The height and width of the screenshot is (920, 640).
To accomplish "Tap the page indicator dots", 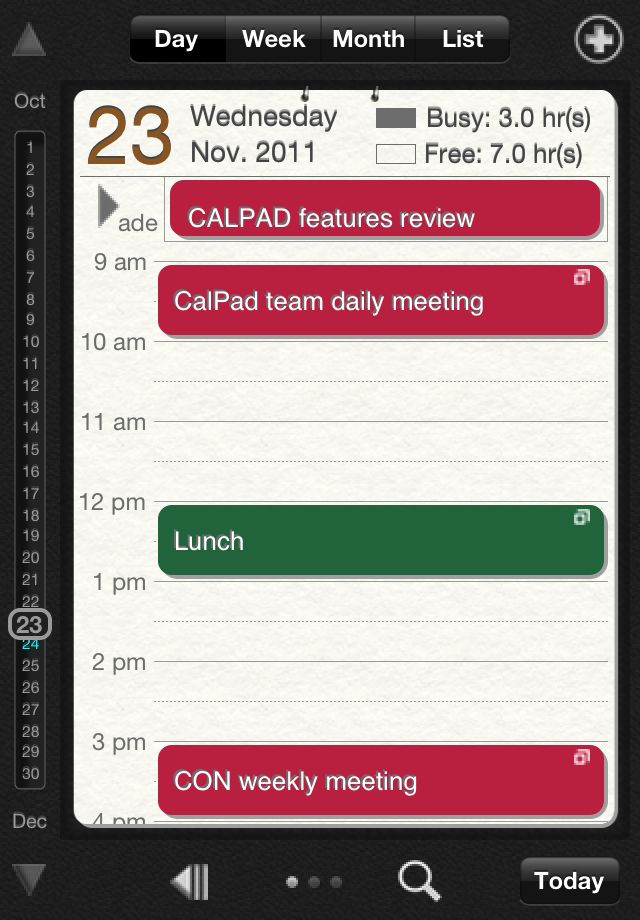I will point(313,882).
